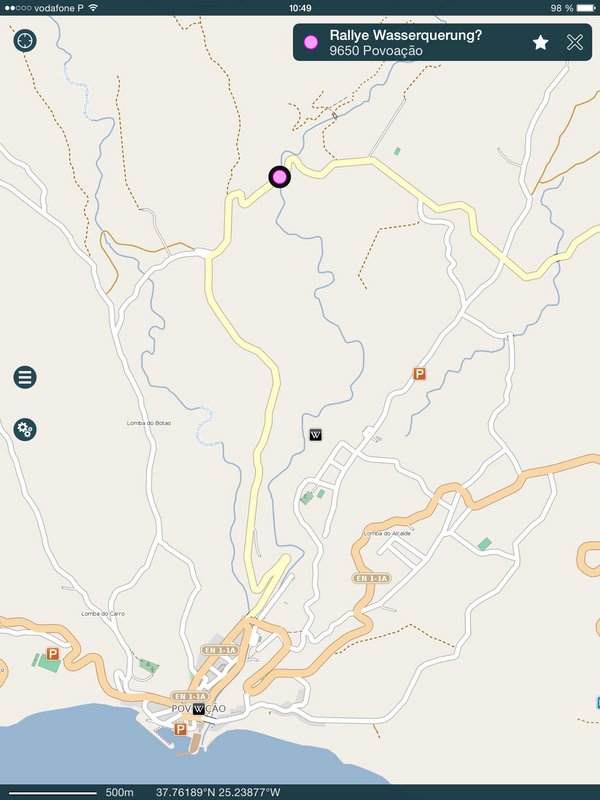Open the Wikipedia marker at Povoação

click(x=198, y=709)
